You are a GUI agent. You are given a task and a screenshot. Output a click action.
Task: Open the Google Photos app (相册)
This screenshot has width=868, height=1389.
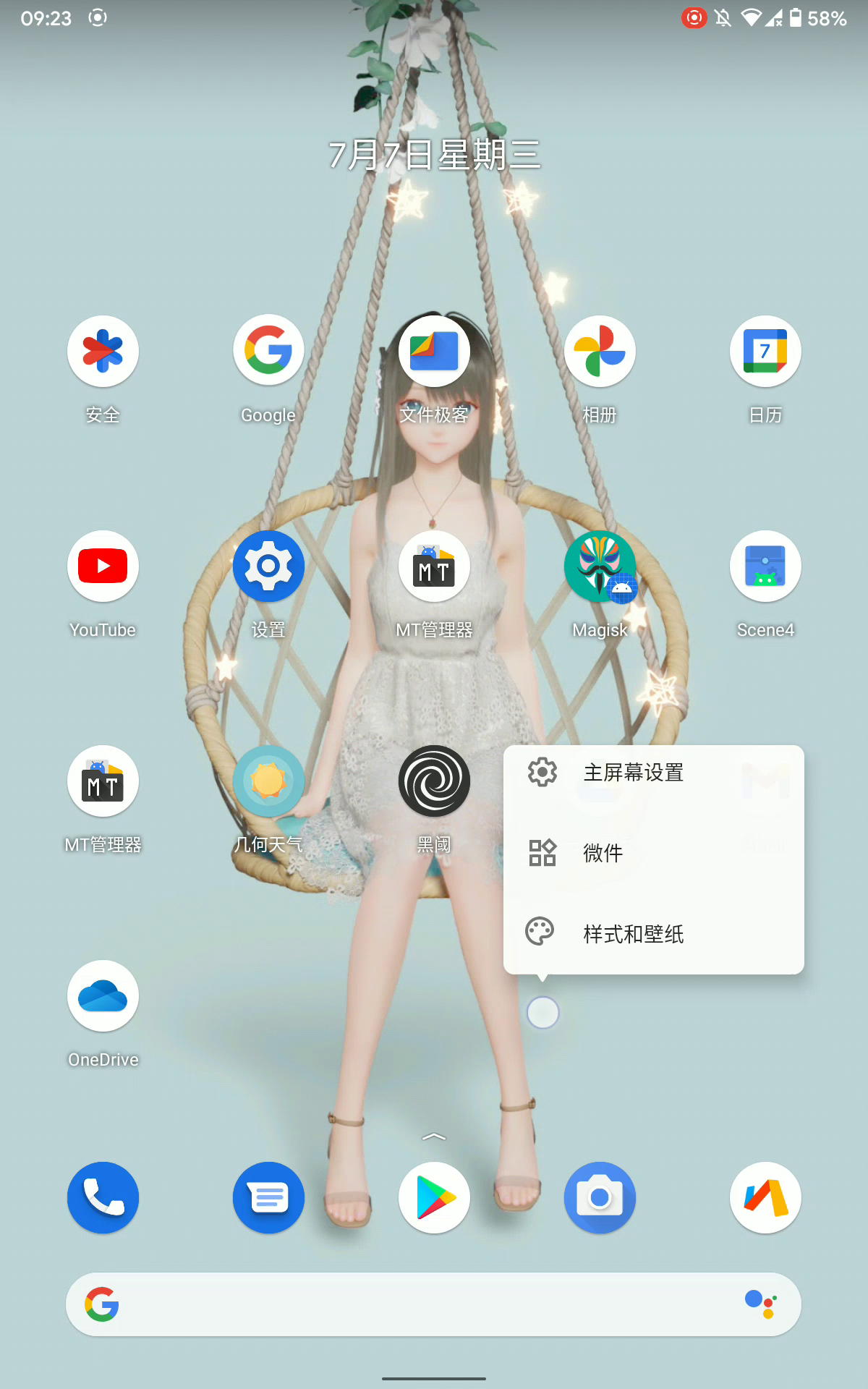(x=600, y=352)
